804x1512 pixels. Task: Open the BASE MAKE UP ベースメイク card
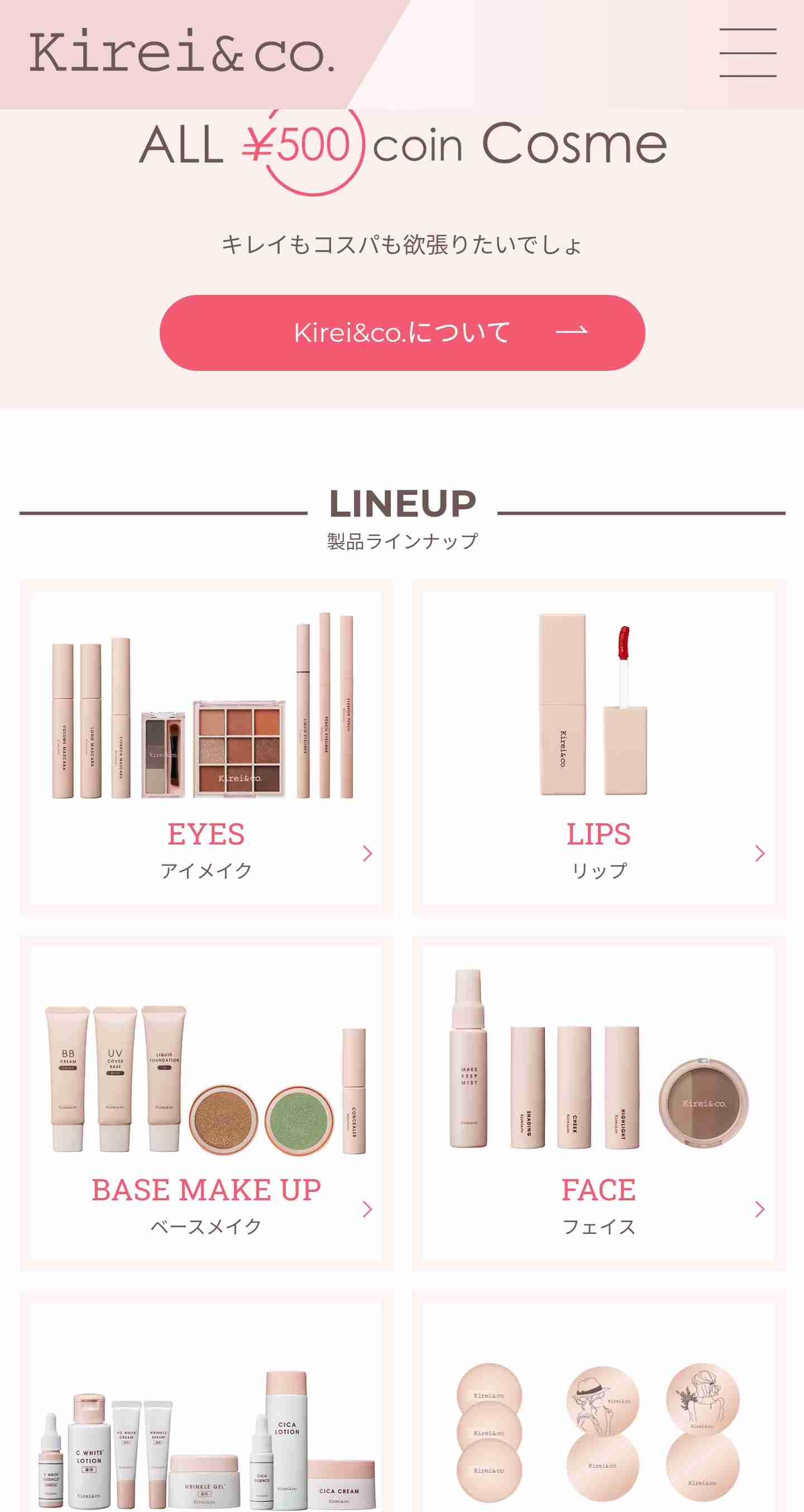pyautogui.click(x=206, y=1103)
